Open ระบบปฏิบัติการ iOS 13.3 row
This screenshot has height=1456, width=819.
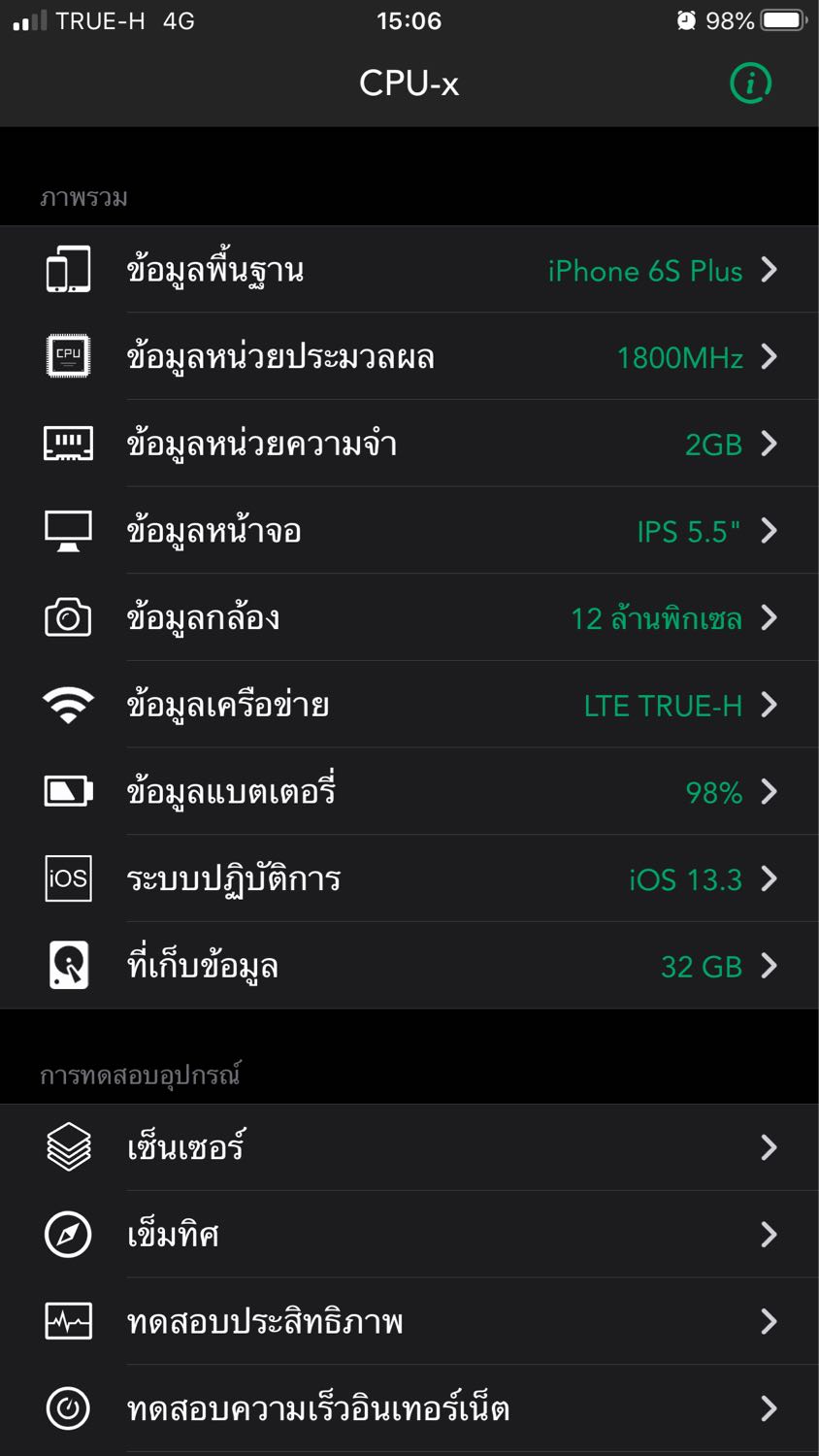(409, 878)
